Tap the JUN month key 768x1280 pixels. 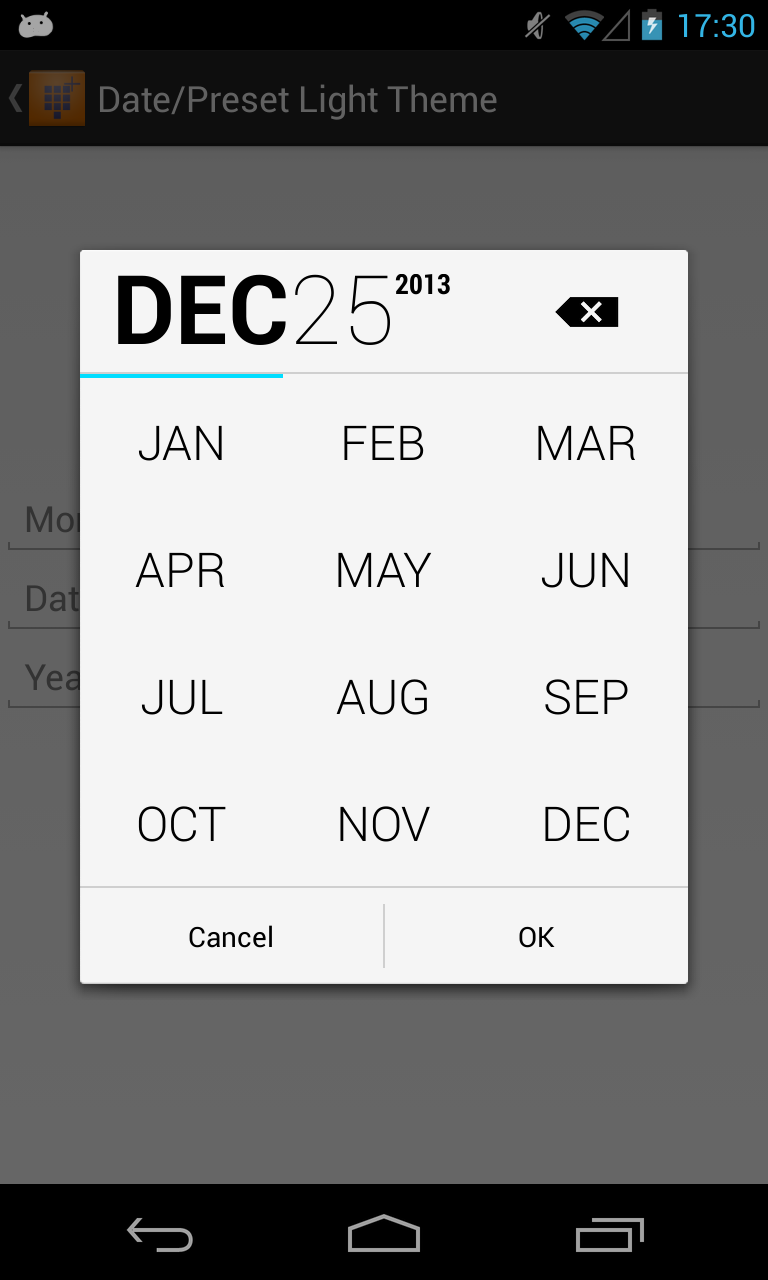click(x=586, y=571)
